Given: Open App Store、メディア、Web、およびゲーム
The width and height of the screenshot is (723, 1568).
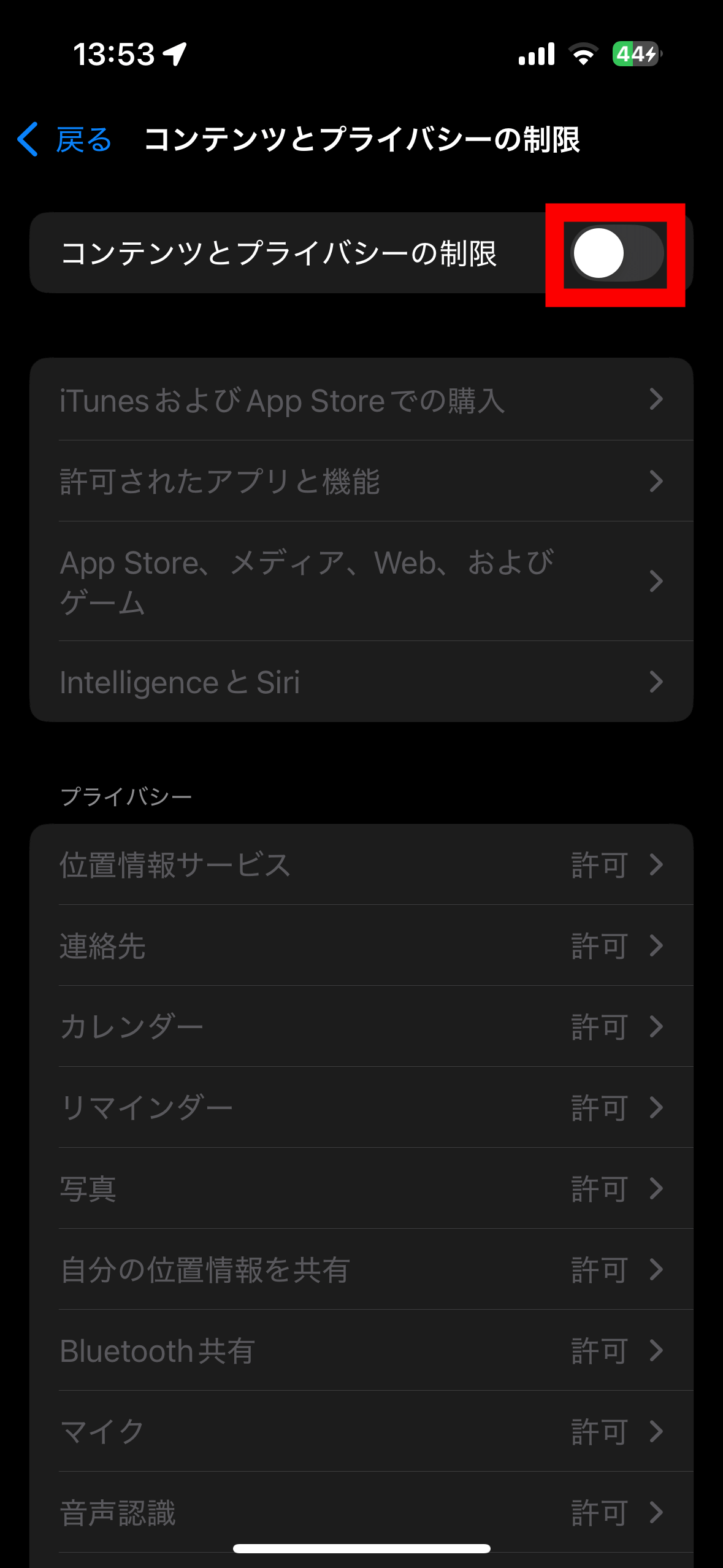Looking at the screenshot, I should click(x=361, y=582).
